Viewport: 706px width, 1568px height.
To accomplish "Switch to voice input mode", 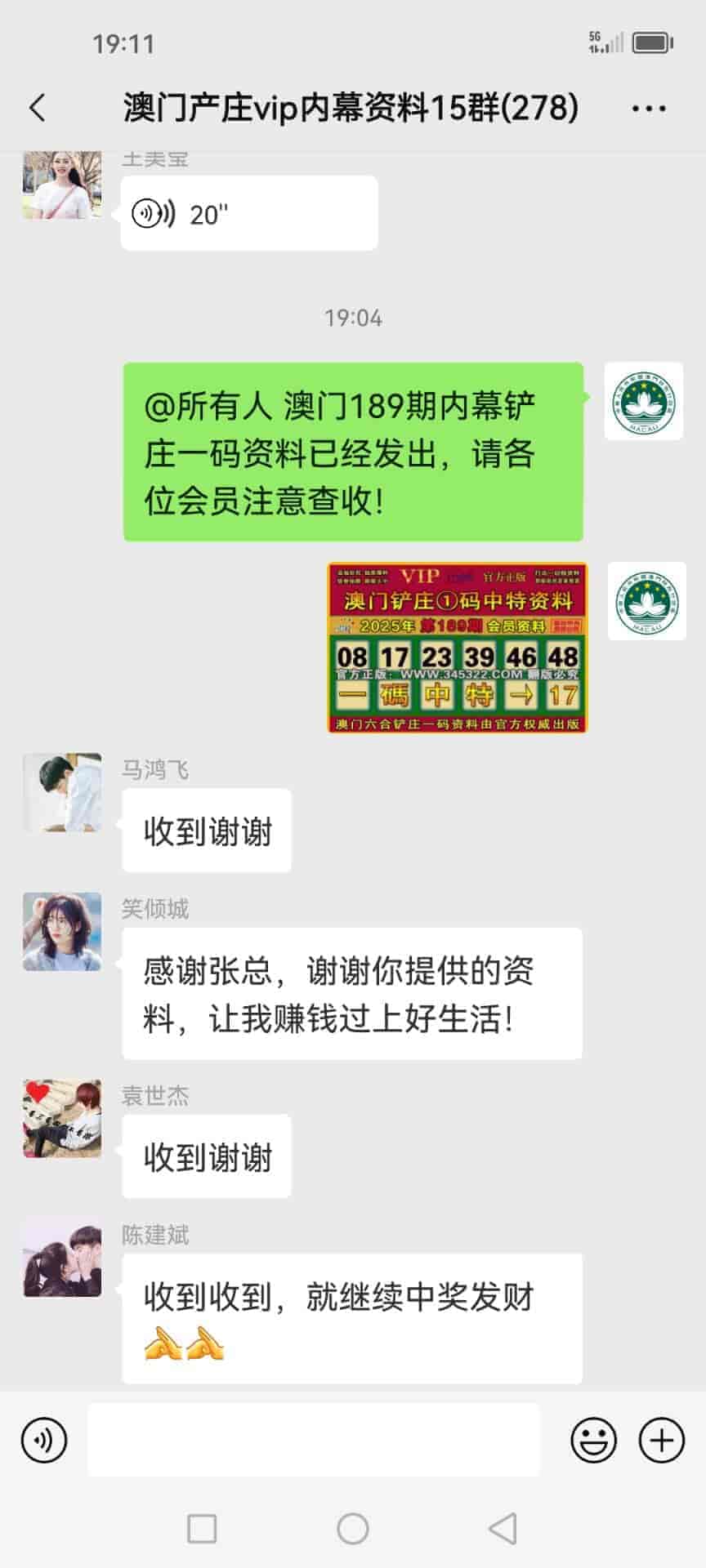I will [x=44, y=1440].
